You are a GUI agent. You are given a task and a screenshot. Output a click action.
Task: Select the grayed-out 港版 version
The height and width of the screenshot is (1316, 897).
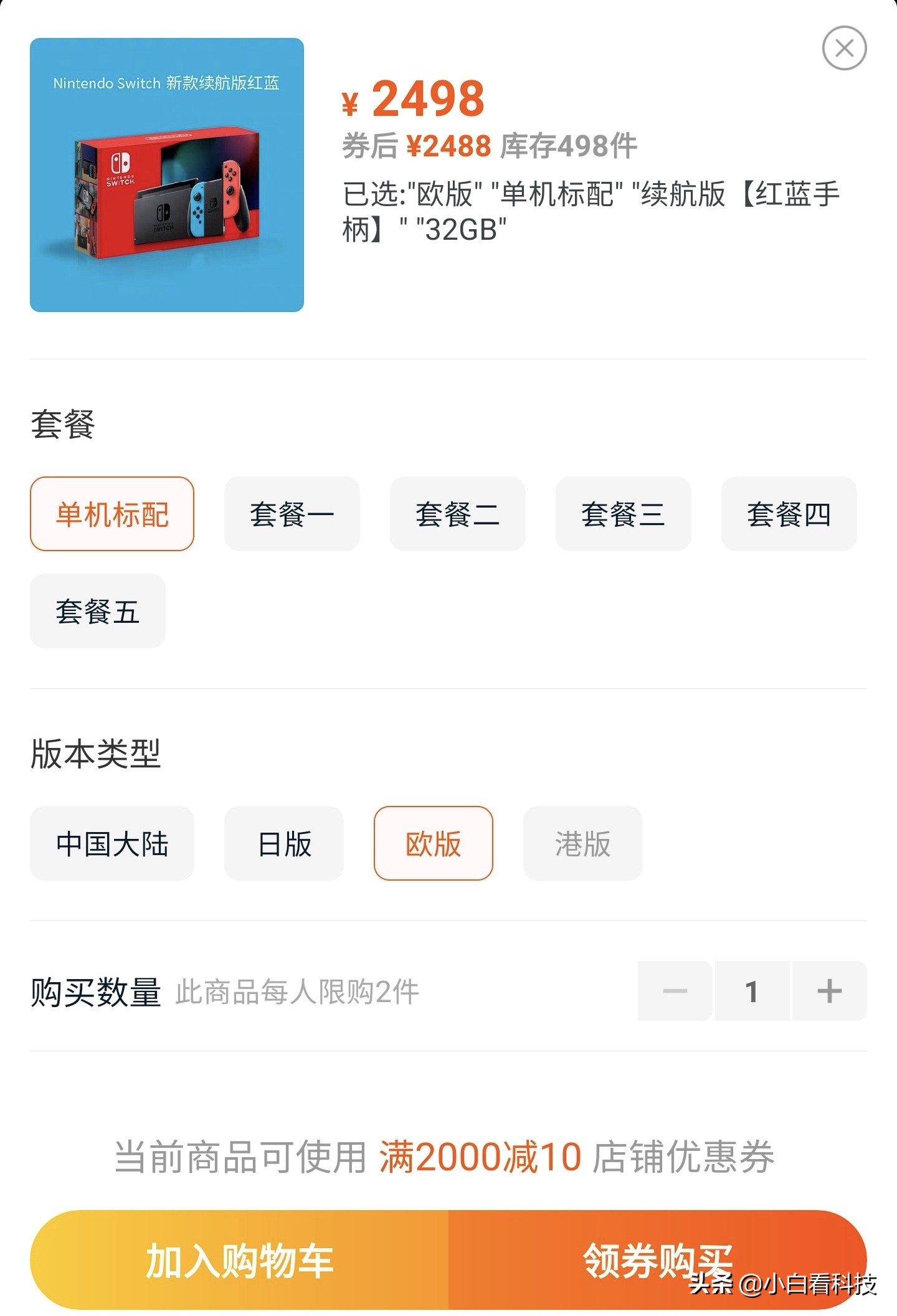(x=582, y=843)
